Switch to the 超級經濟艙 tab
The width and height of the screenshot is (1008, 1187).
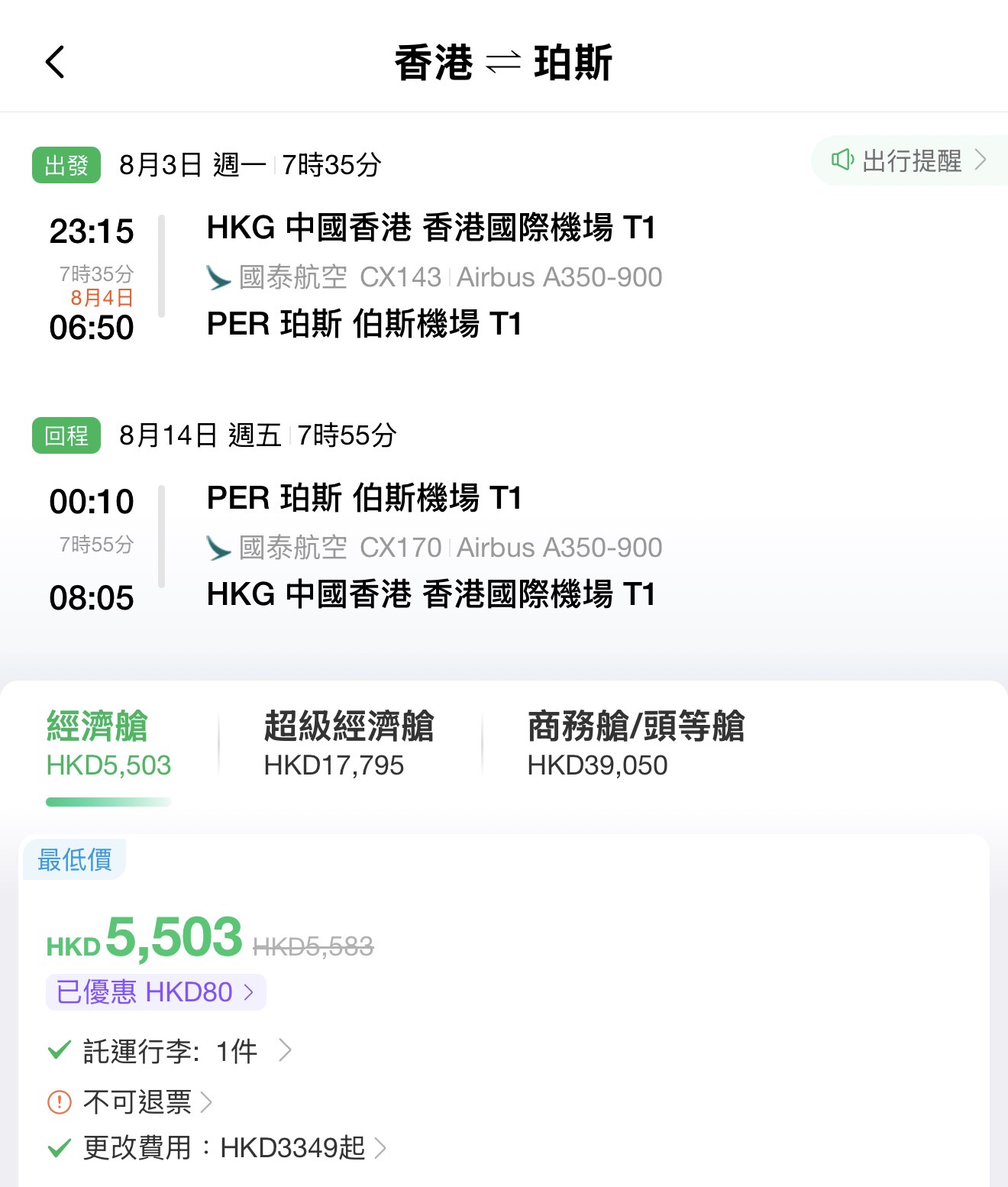coord(349,744)
